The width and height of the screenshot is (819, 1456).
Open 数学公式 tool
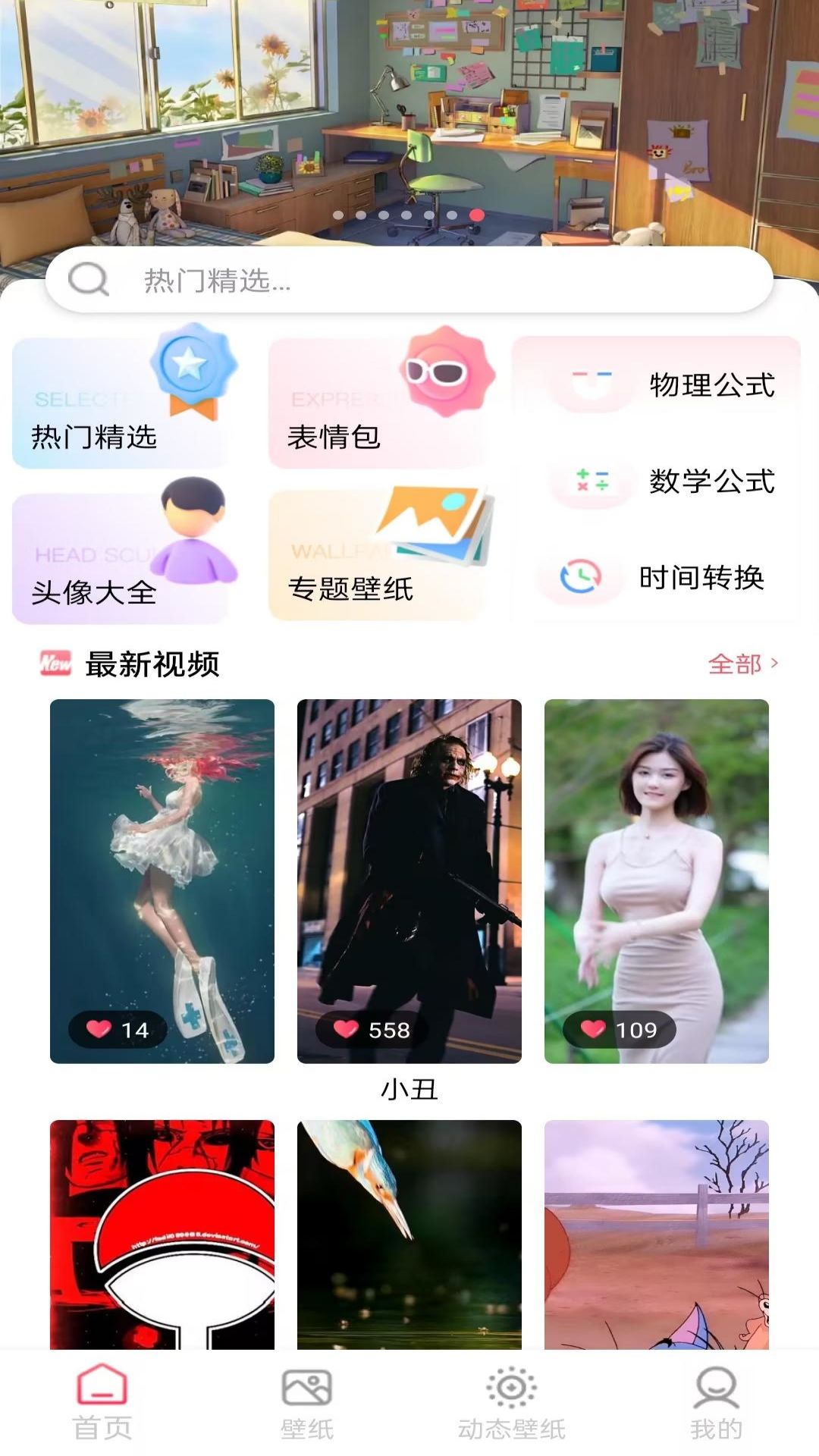click(657, 481)
